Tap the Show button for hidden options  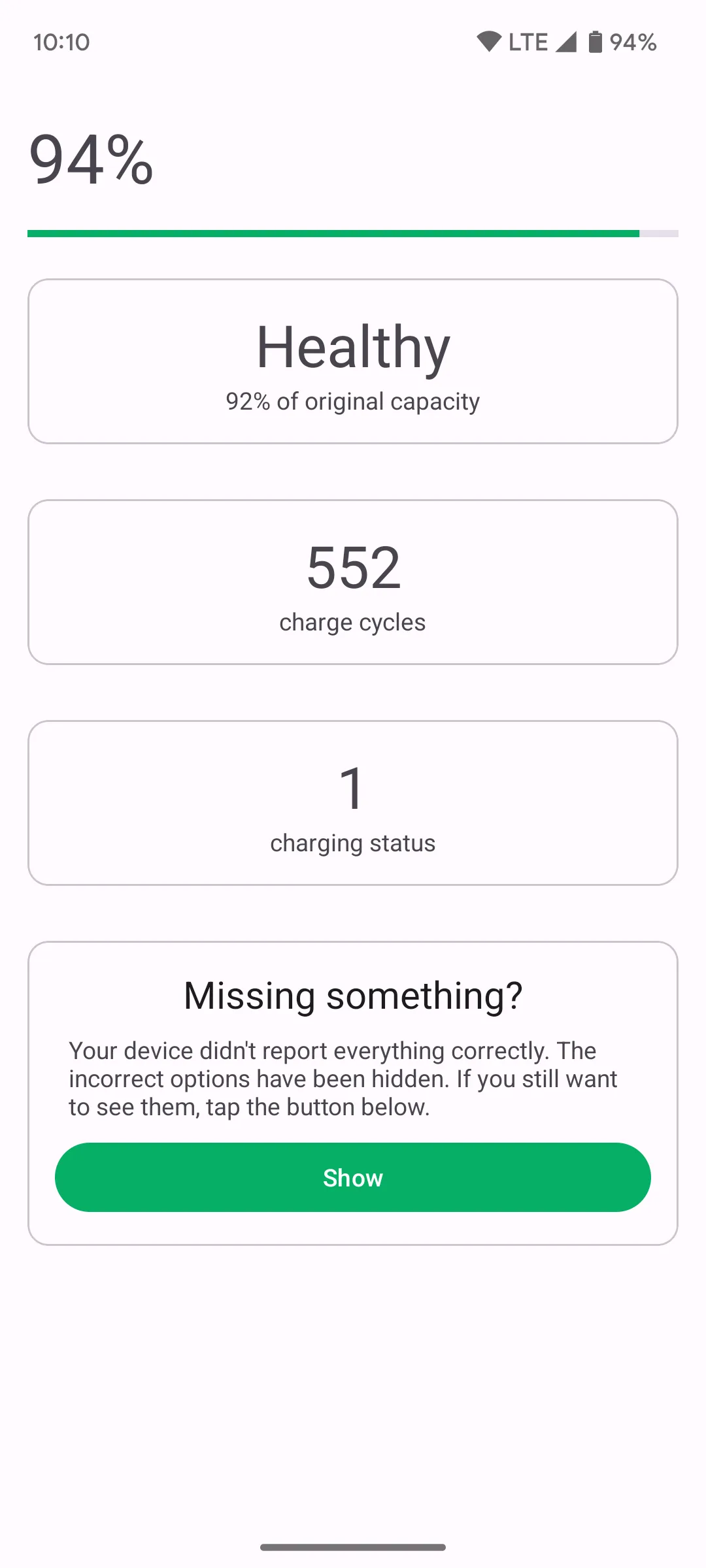[353, 1177]
